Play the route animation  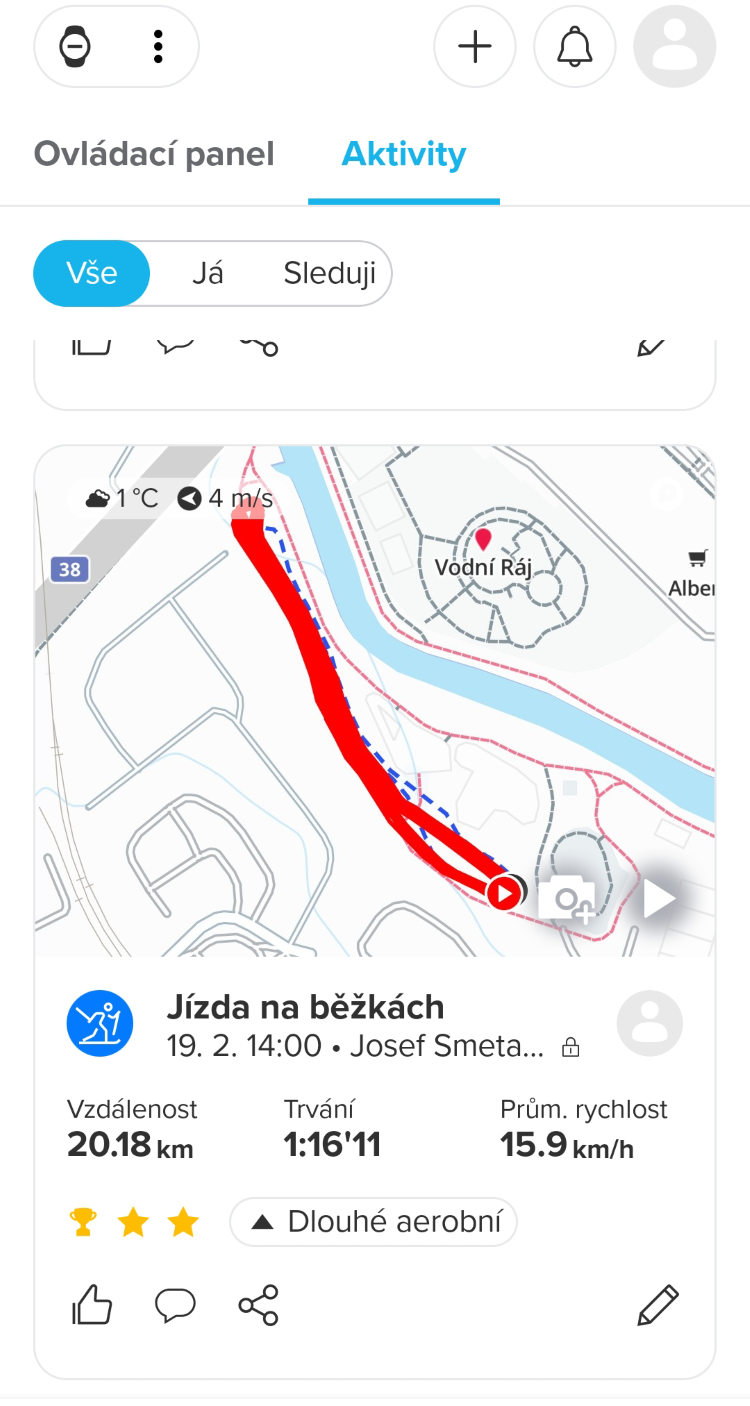click(658, 897)
